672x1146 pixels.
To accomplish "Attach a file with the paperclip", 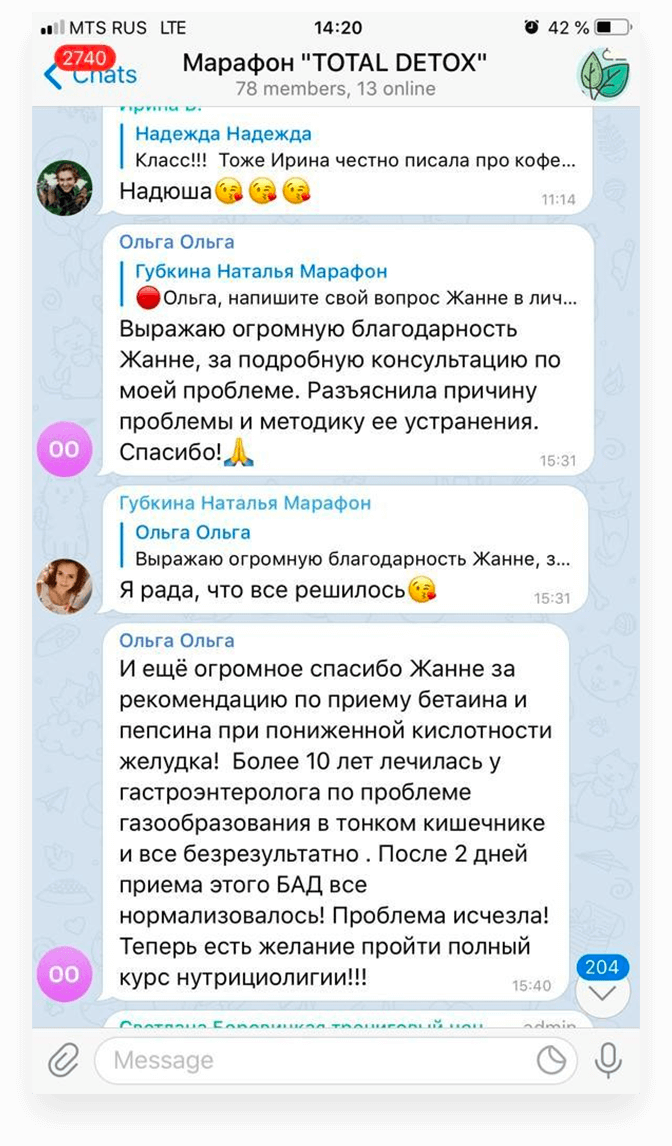I will point(63,1059).
